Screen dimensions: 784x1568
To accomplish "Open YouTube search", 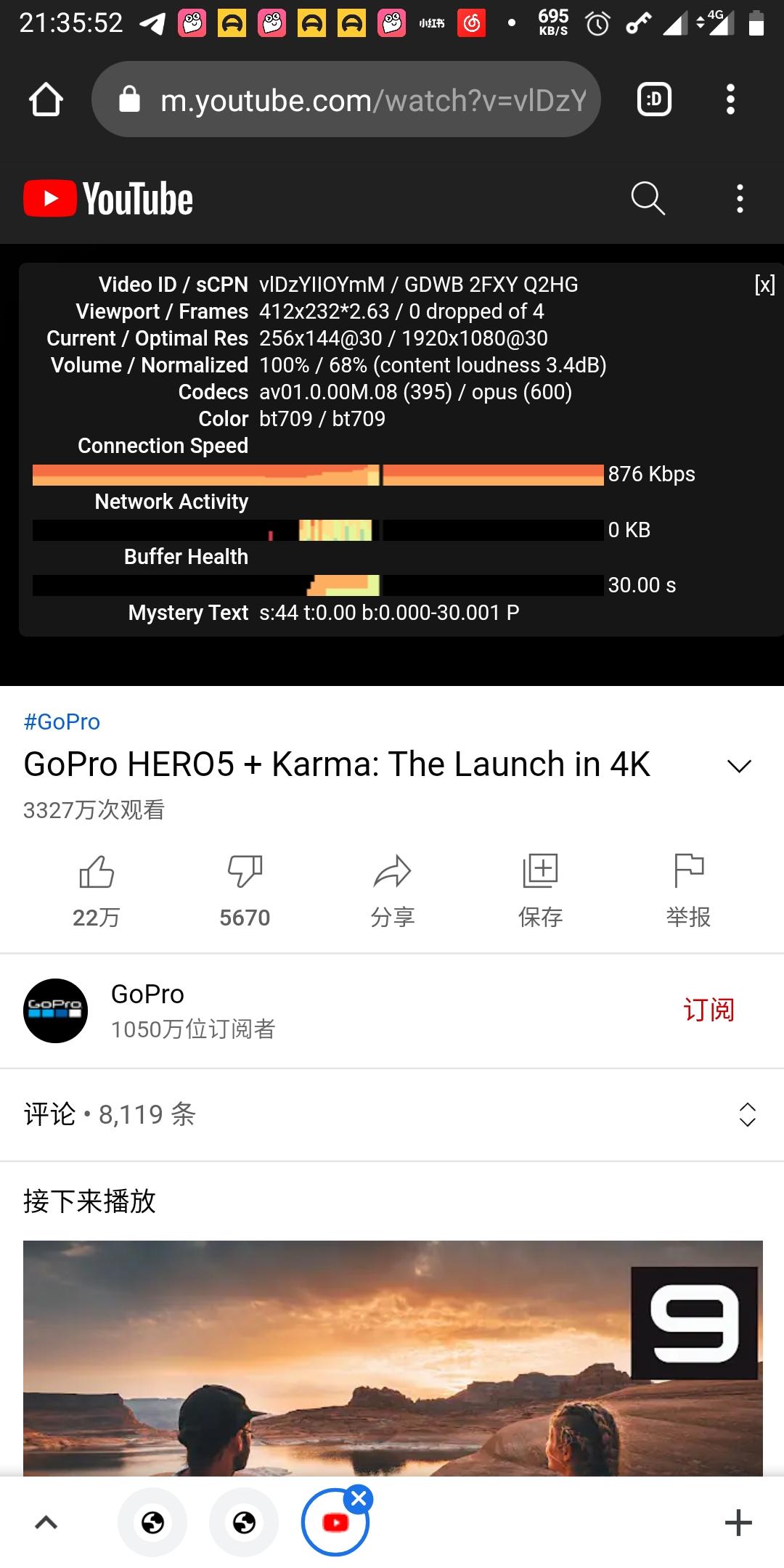I will 647,197.
